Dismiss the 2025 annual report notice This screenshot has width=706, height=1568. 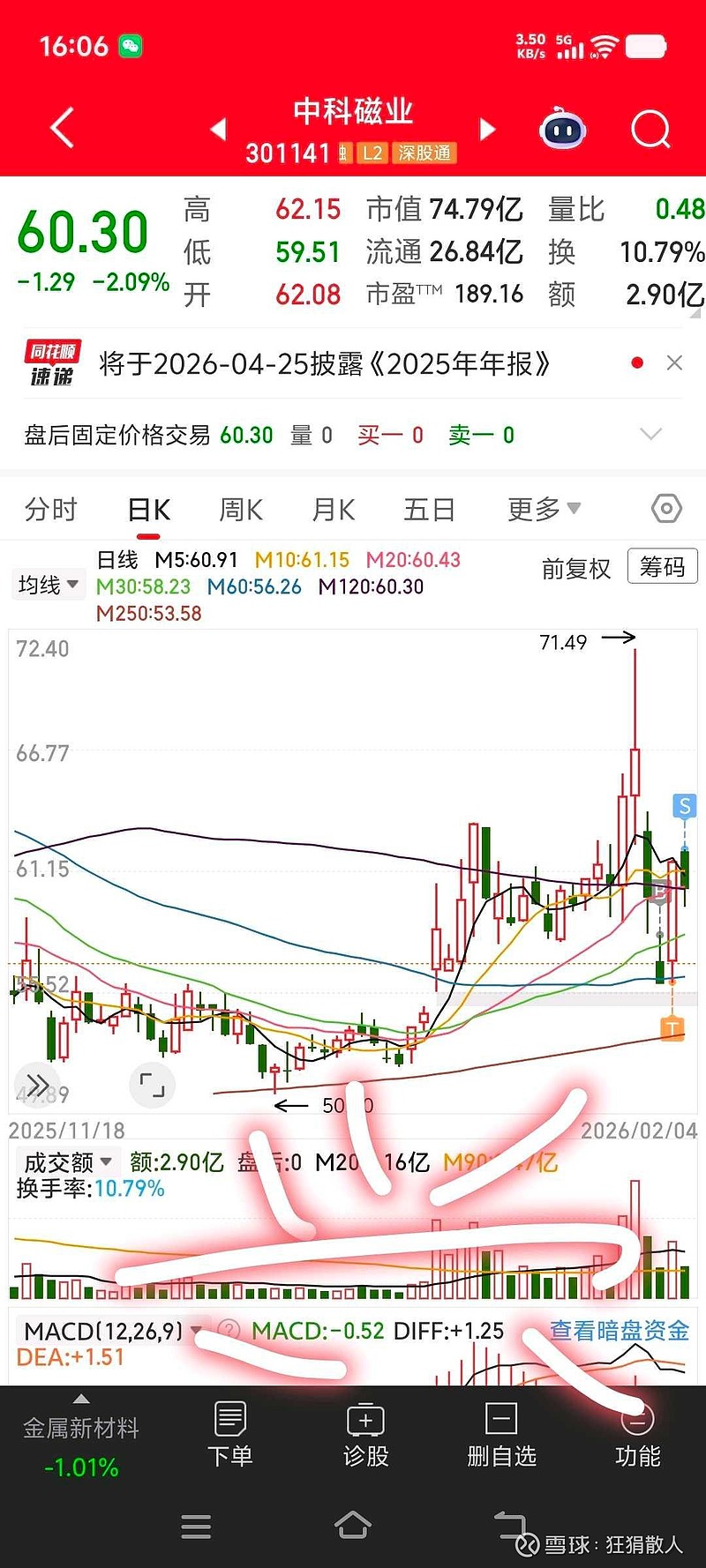(674, 362)
